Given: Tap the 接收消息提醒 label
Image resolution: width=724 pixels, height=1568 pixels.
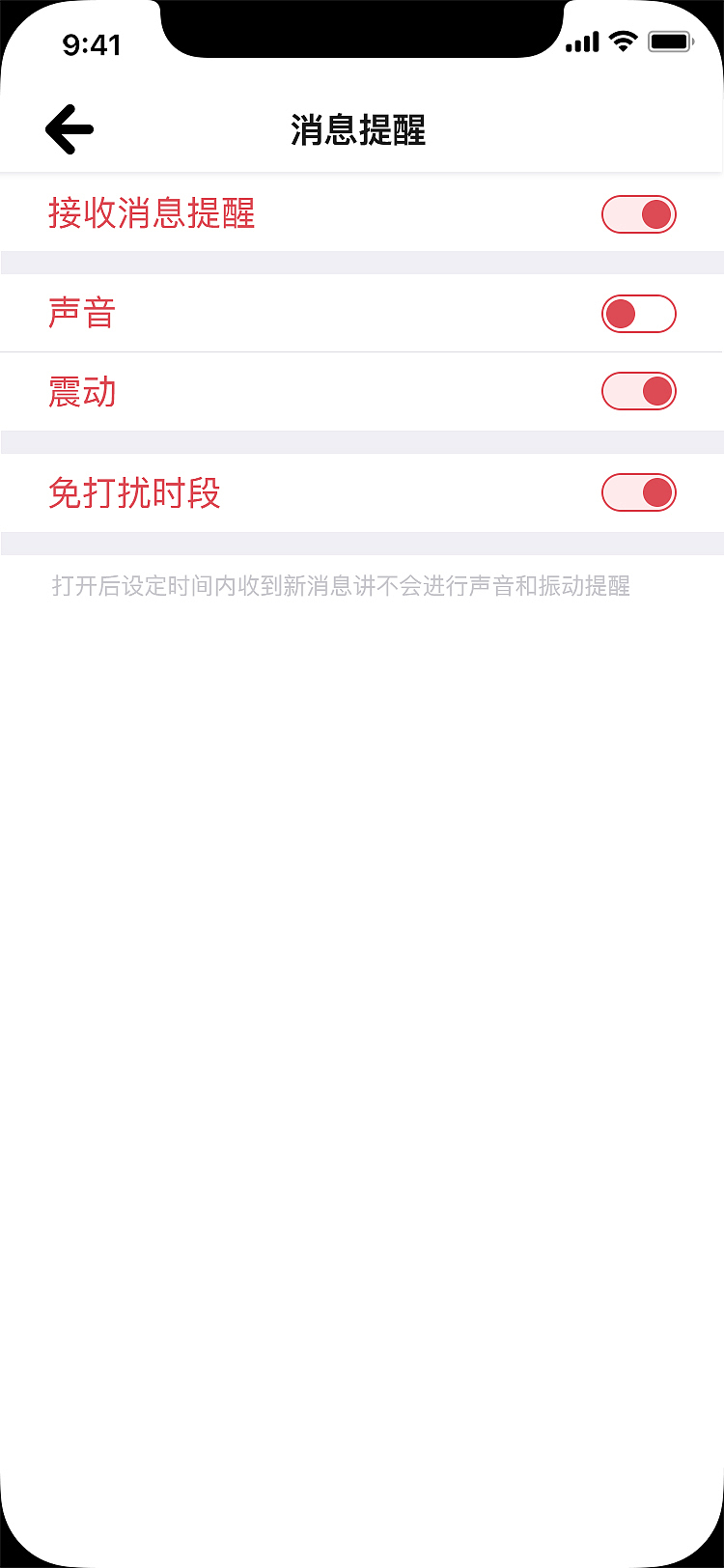Looking at the screenshot, I should [152, 213].
